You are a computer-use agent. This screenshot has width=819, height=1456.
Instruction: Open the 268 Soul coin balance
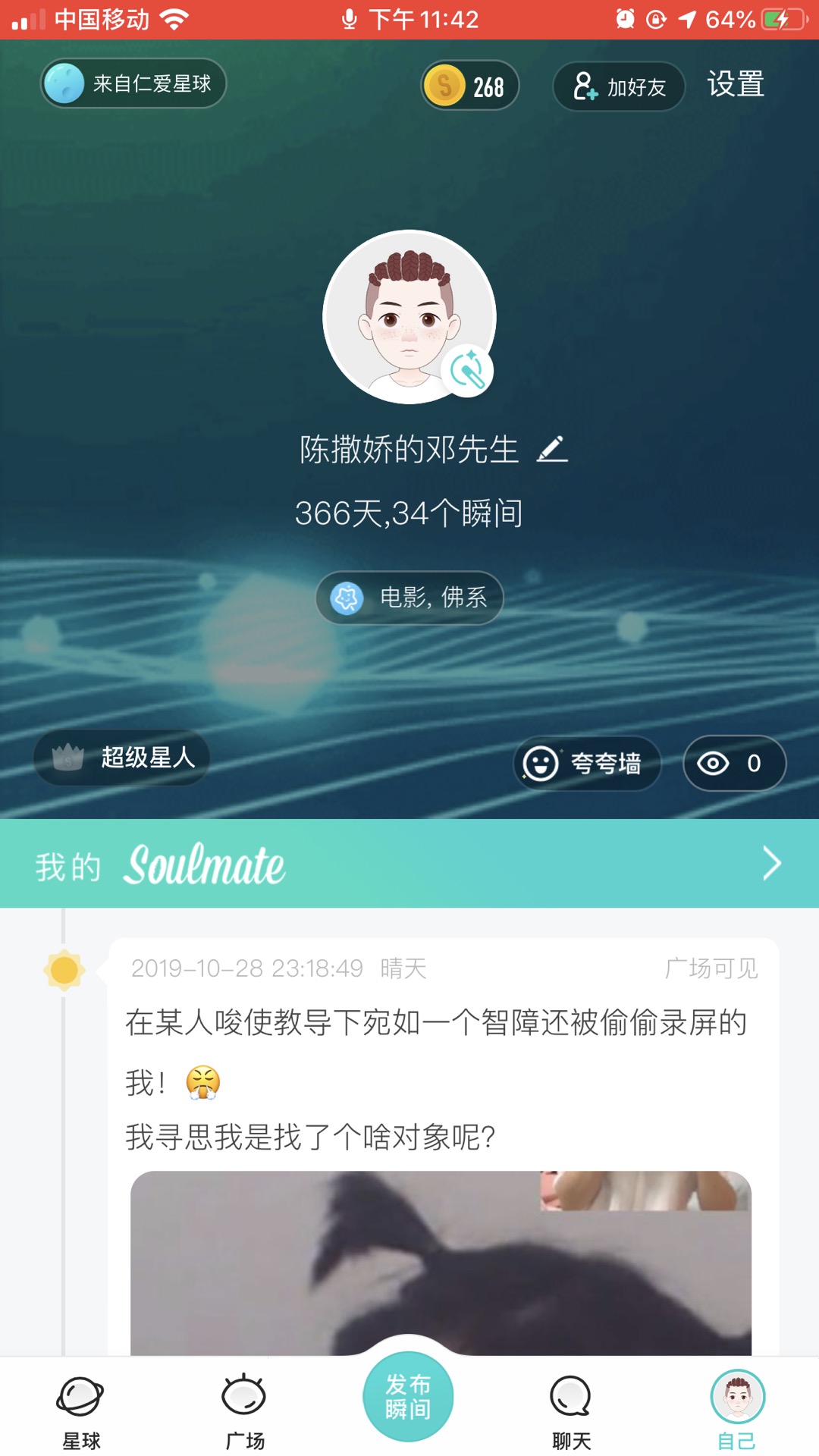click(x=470, y=86)
